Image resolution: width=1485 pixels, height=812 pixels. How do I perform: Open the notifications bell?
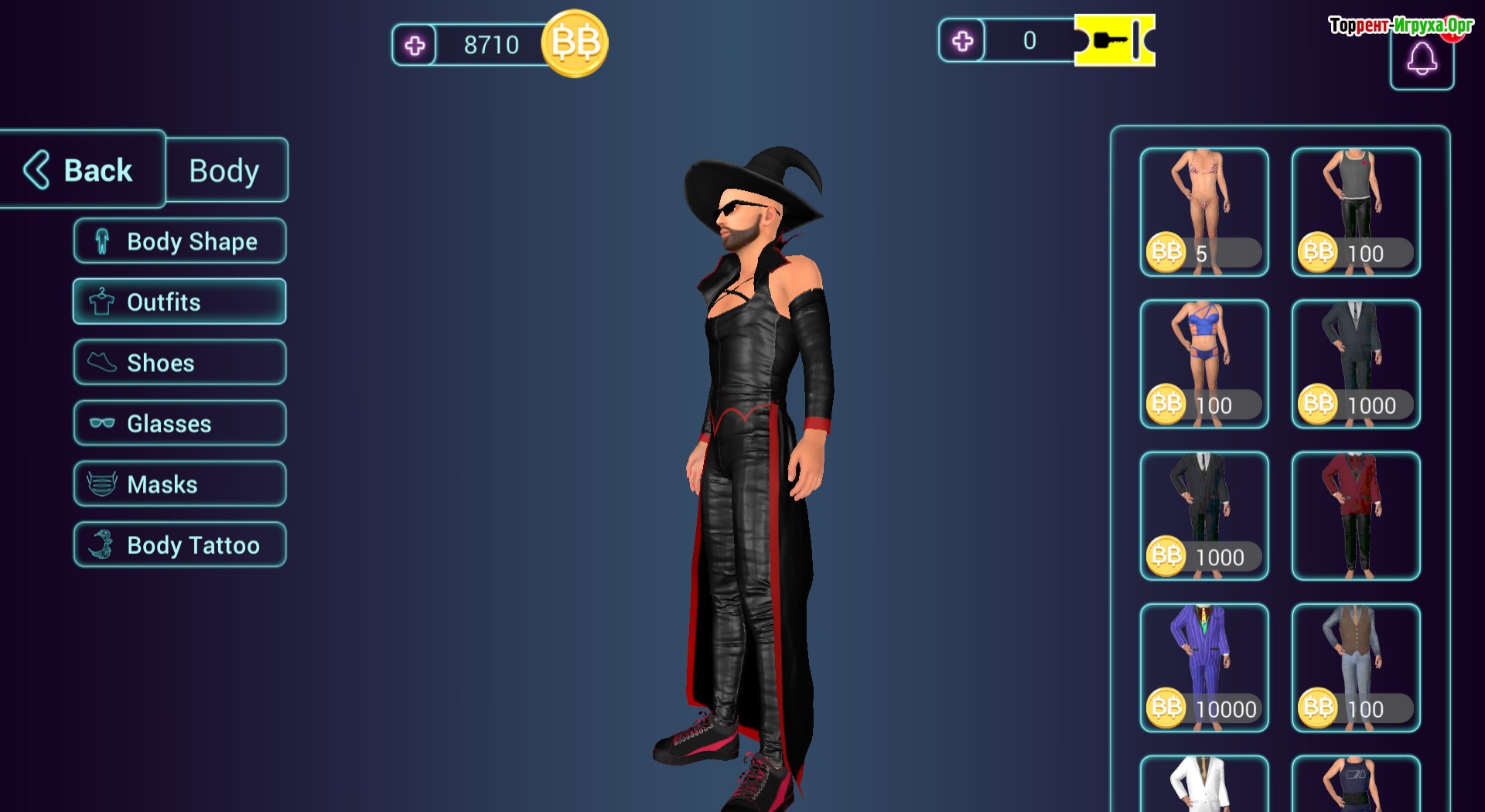[x=1422, y=60]
